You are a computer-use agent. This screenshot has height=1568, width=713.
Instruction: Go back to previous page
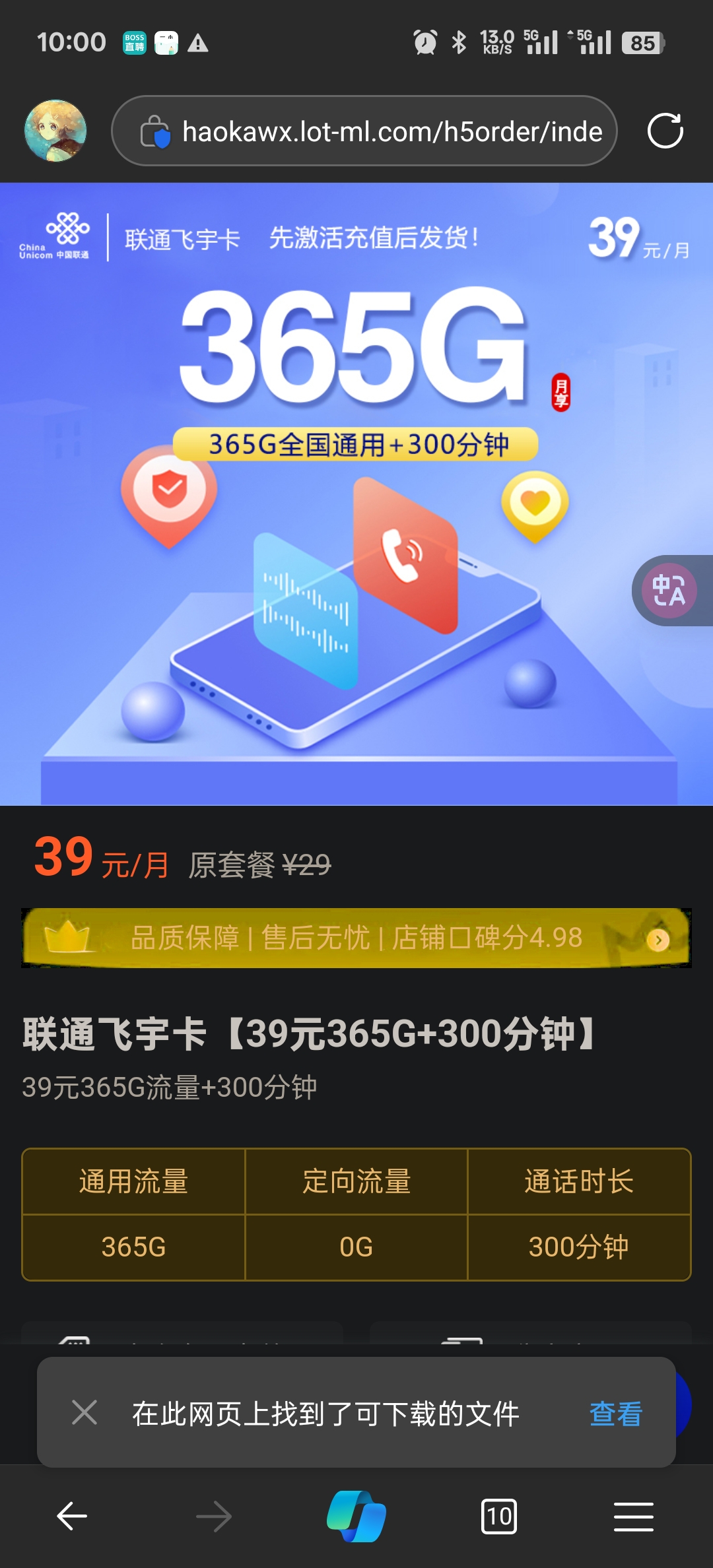72,1517
